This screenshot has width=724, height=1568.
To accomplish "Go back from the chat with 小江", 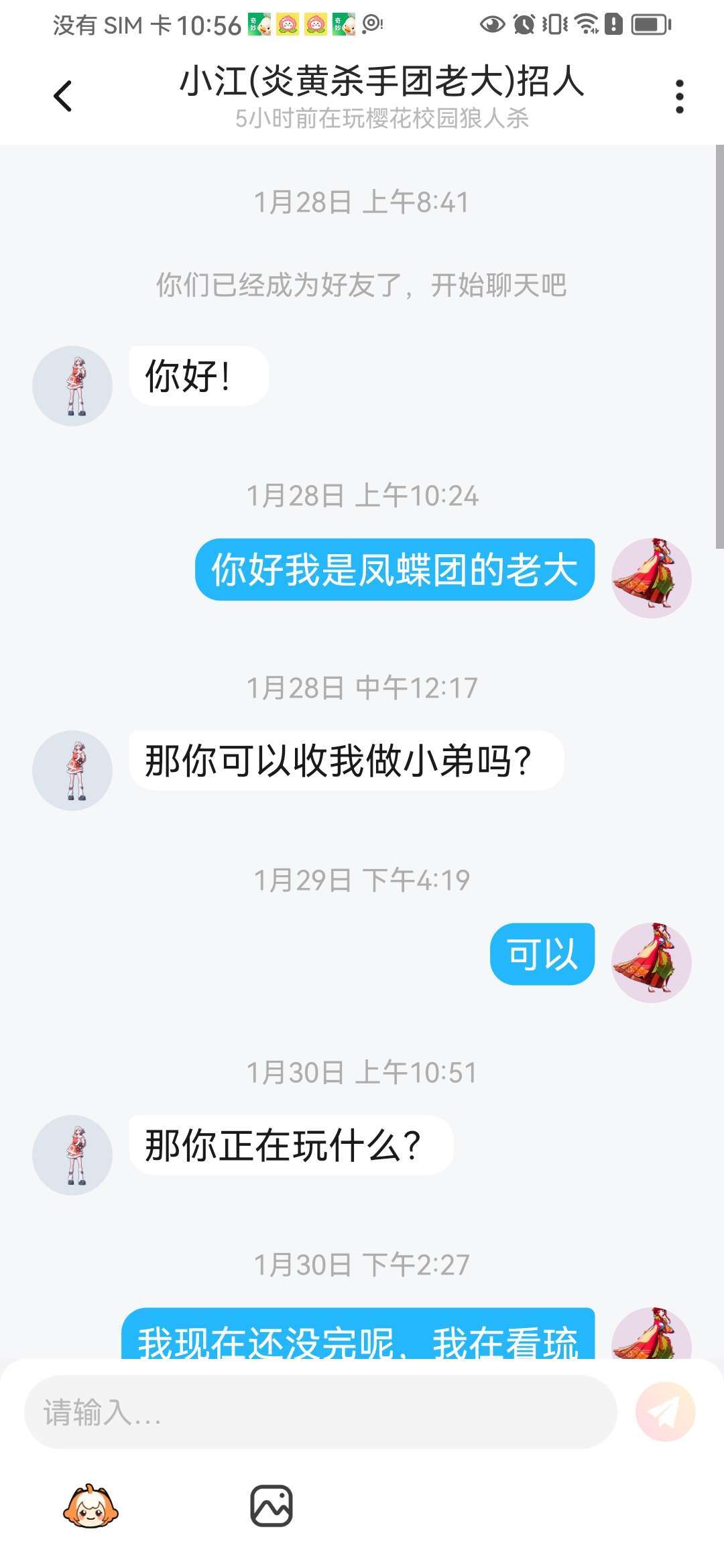I will click(x=62, y=96).
